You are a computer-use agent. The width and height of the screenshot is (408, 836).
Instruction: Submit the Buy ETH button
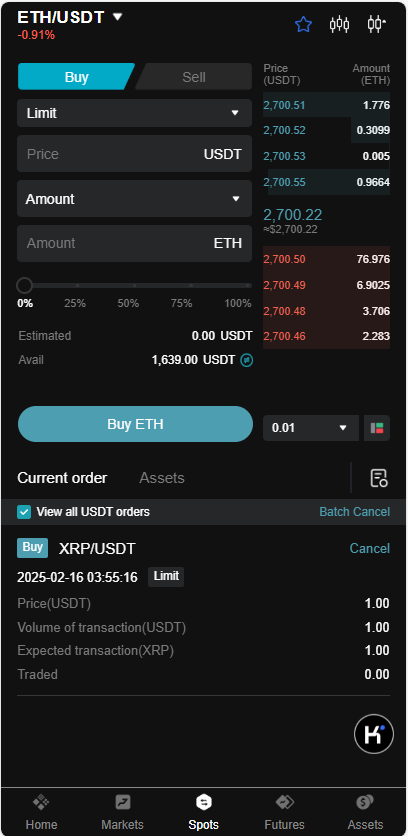click(135, 424)
